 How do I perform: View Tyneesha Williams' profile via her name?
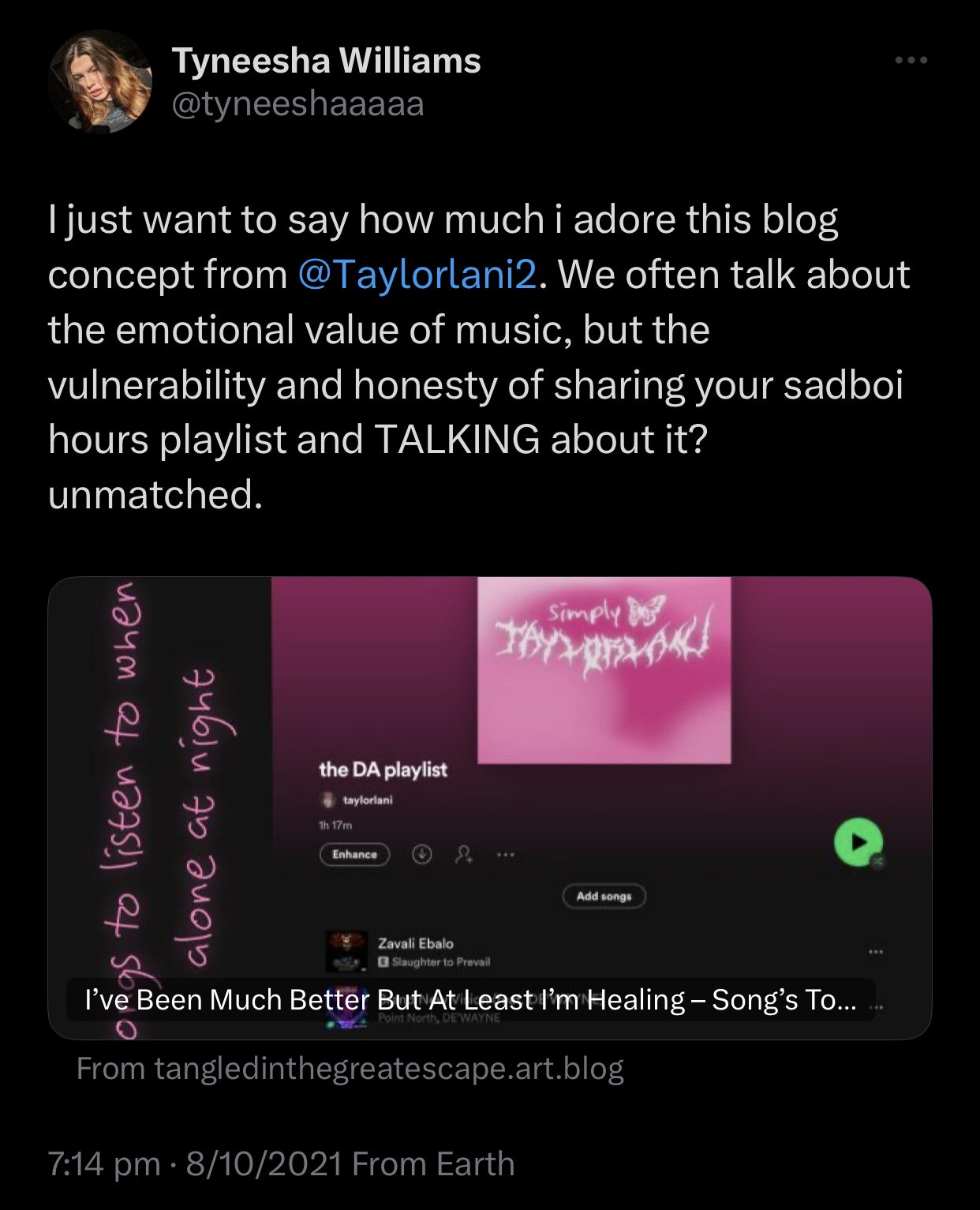(x=326, y=61)
